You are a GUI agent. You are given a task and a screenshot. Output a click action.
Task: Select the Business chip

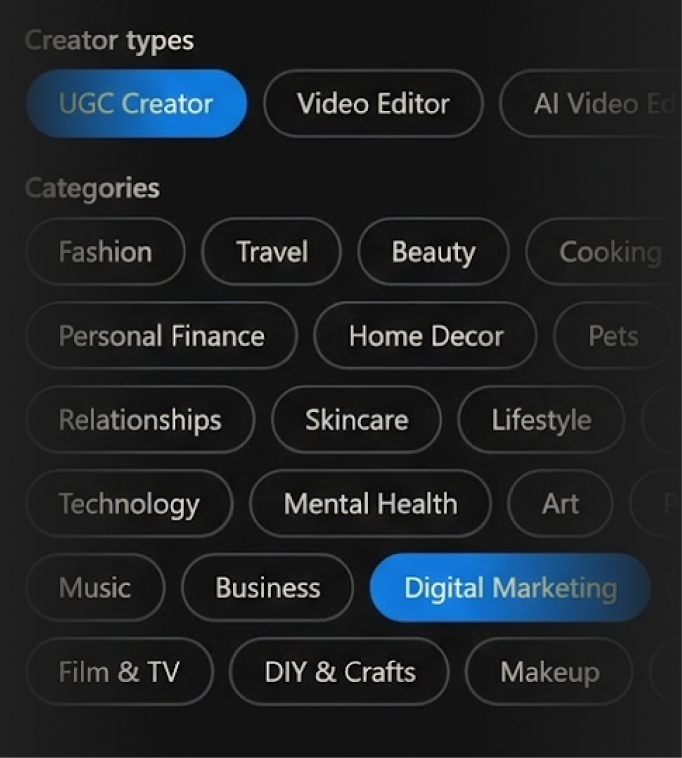coord(267,588)
